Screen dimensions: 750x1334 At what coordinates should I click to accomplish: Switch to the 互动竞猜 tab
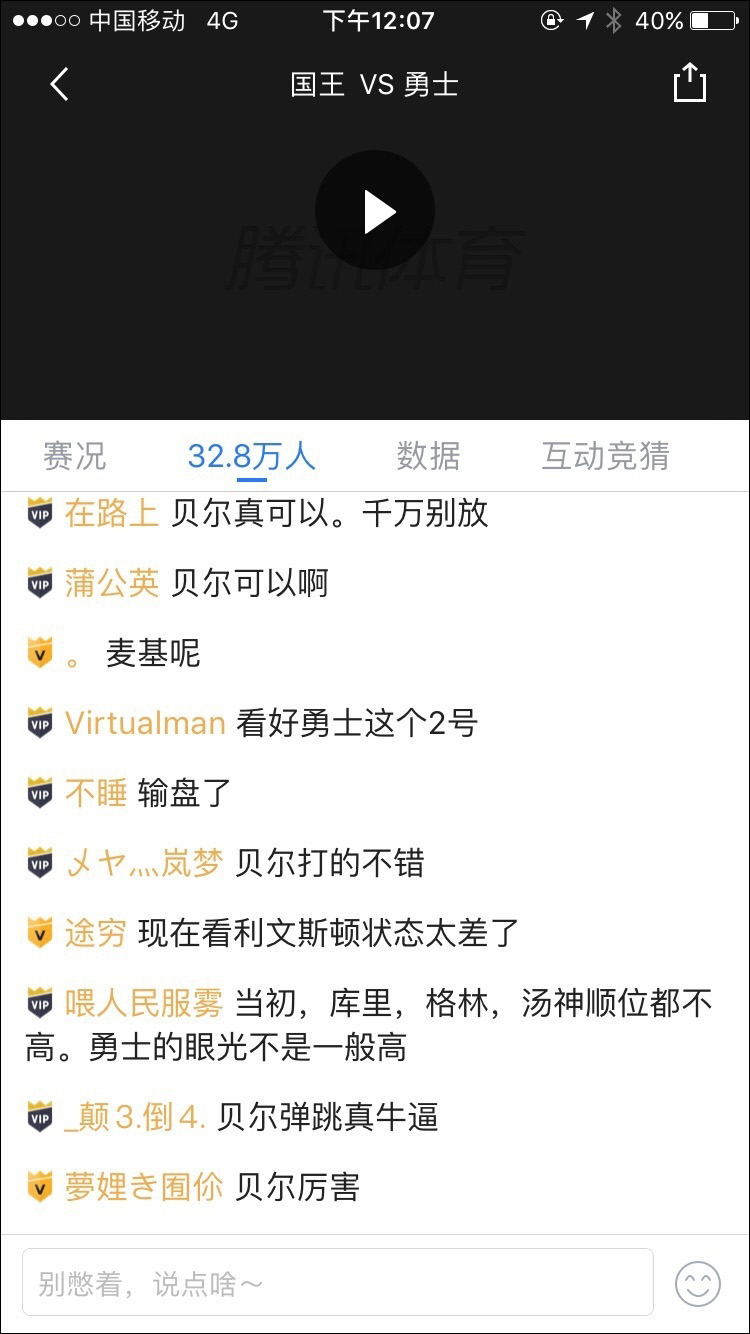(605, 456)
